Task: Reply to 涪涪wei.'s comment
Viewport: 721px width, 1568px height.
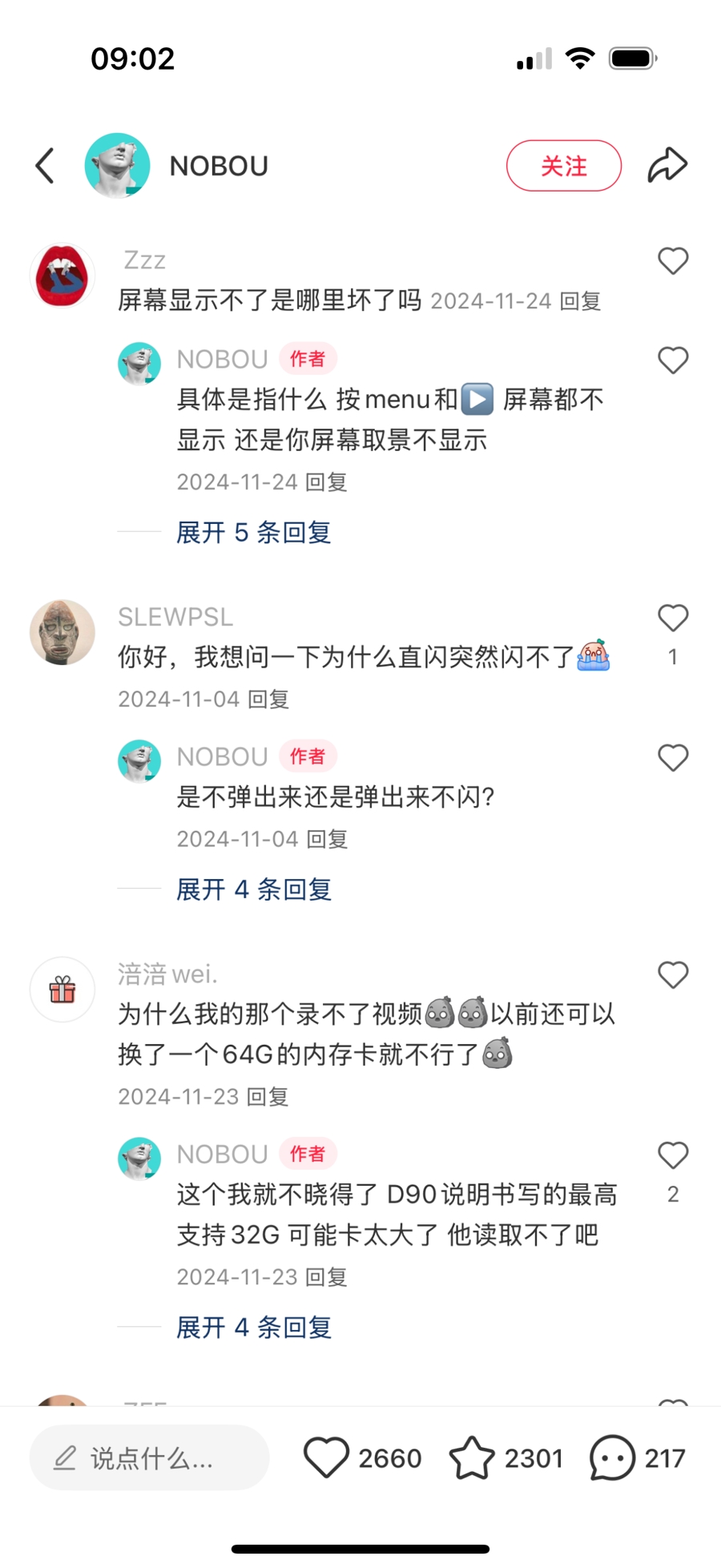Action: click(x=267, y=1097)
